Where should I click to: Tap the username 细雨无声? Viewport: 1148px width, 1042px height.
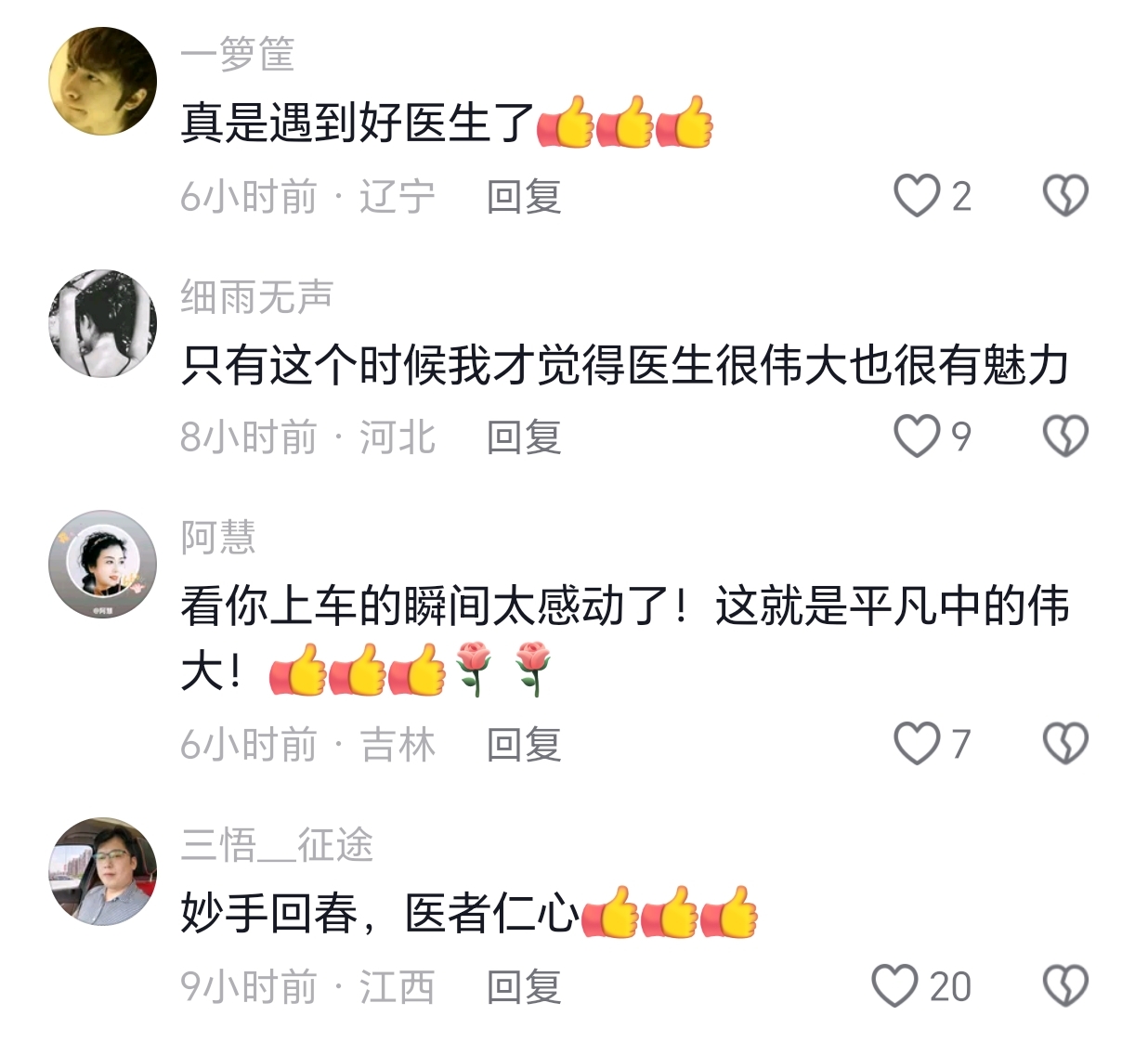pyautogui.click(x=256, y=297)
